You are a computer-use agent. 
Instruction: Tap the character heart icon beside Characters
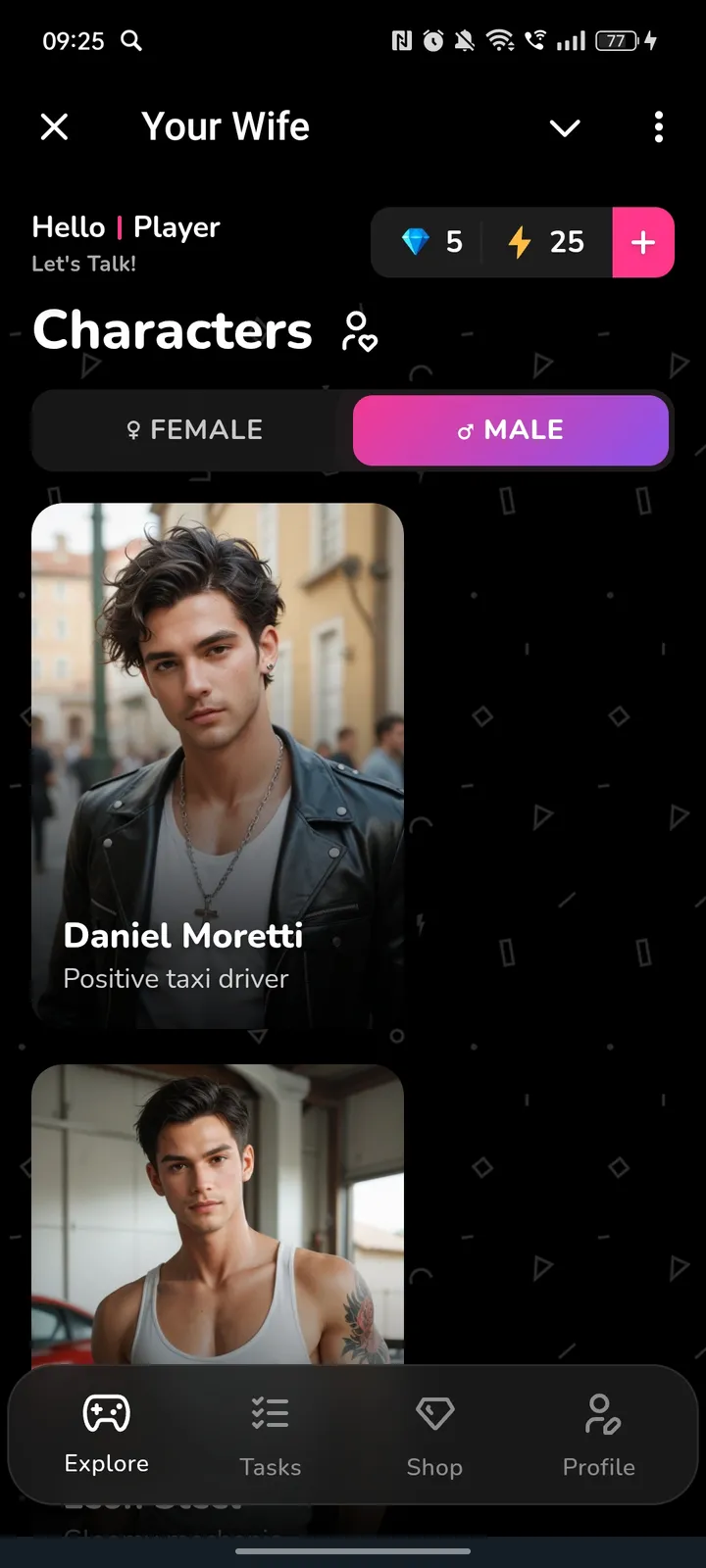(359, 331)
